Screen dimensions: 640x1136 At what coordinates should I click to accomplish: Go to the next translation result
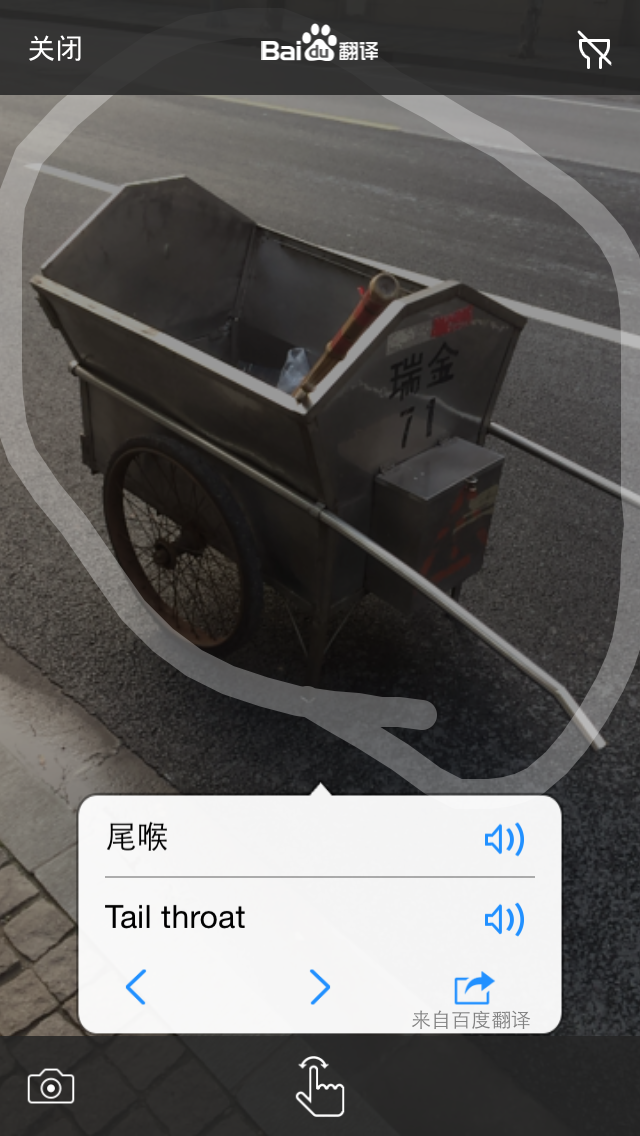click(320, 988)
